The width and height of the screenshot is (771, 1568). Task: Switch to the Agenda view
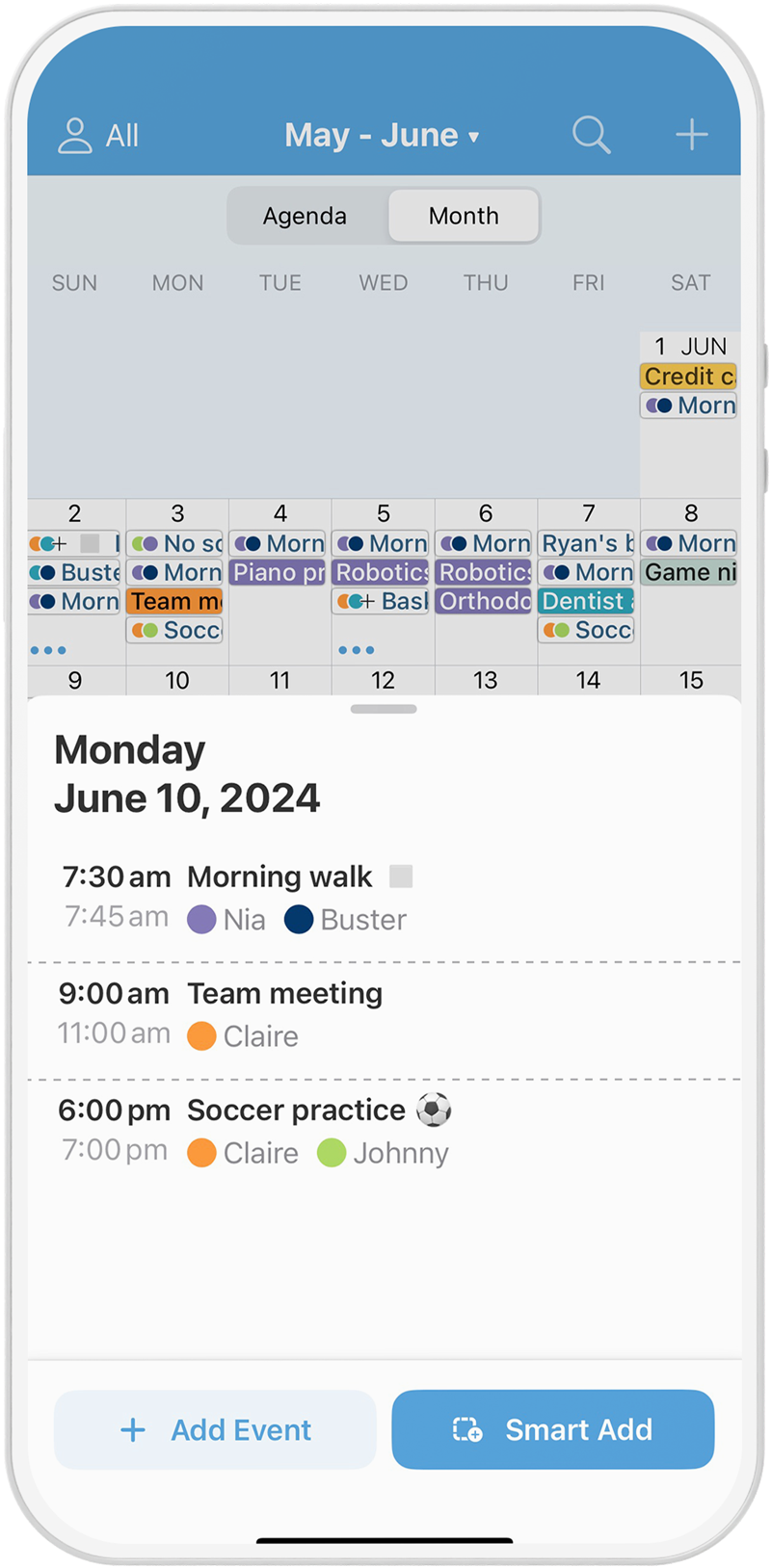tap(306, 216)
